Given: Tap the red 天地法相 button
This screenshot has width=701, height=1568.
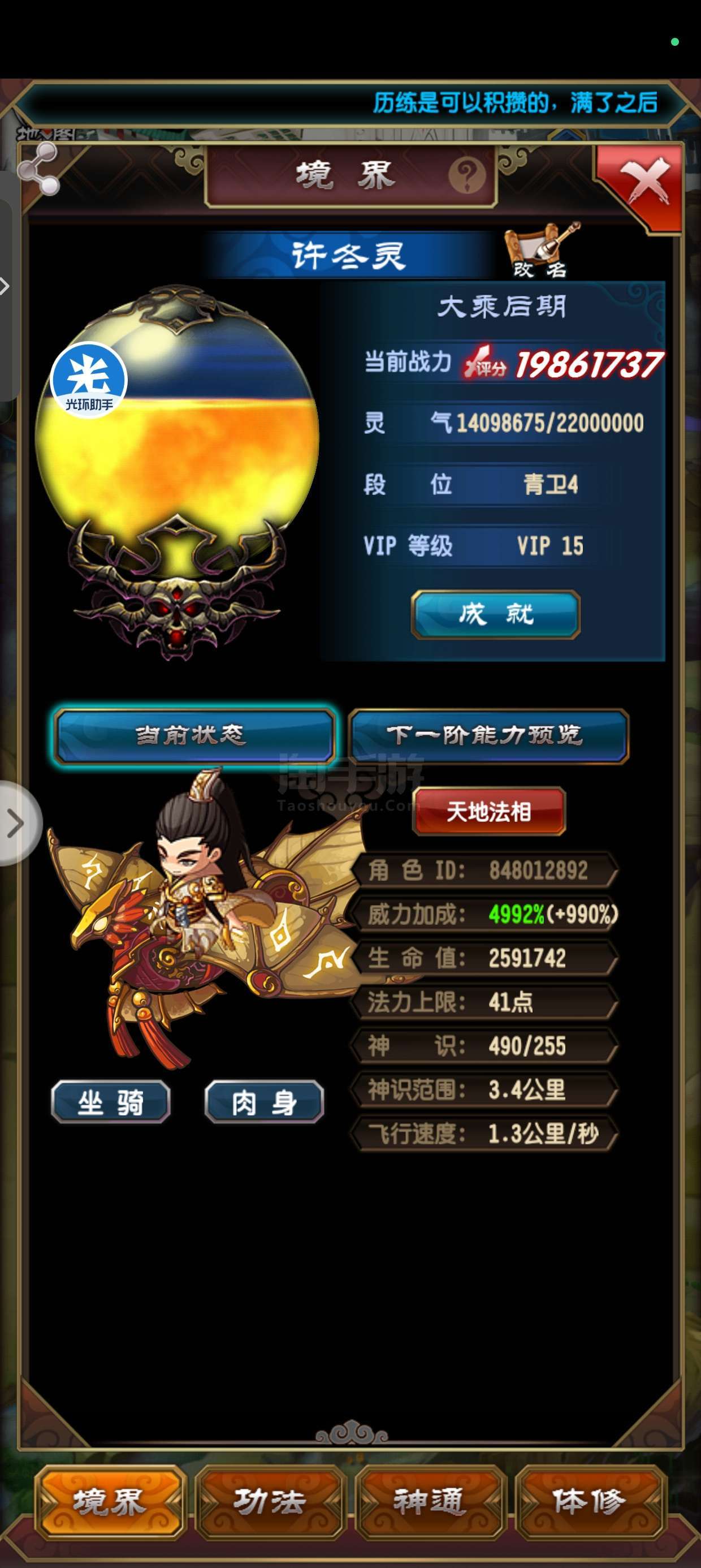Looking at the screenshot, I should pyautogui.click(x=488, y=811).
